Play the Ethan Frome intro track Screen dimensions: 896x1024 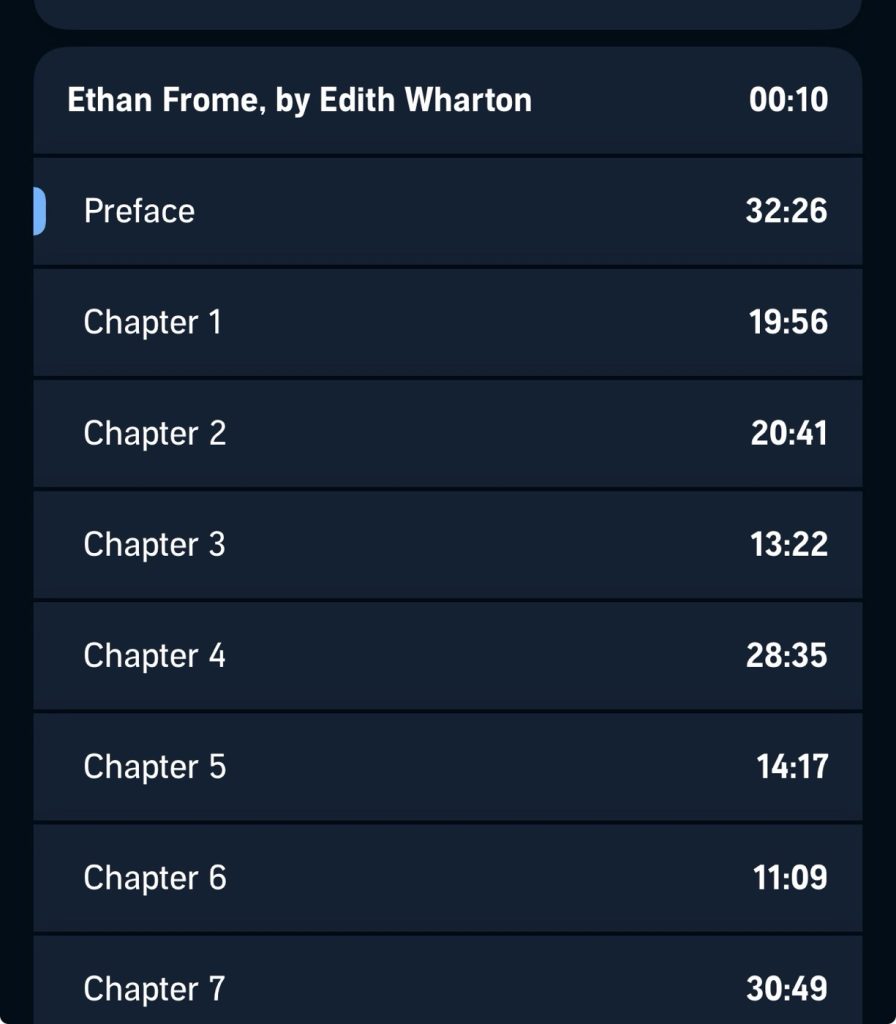447,100
